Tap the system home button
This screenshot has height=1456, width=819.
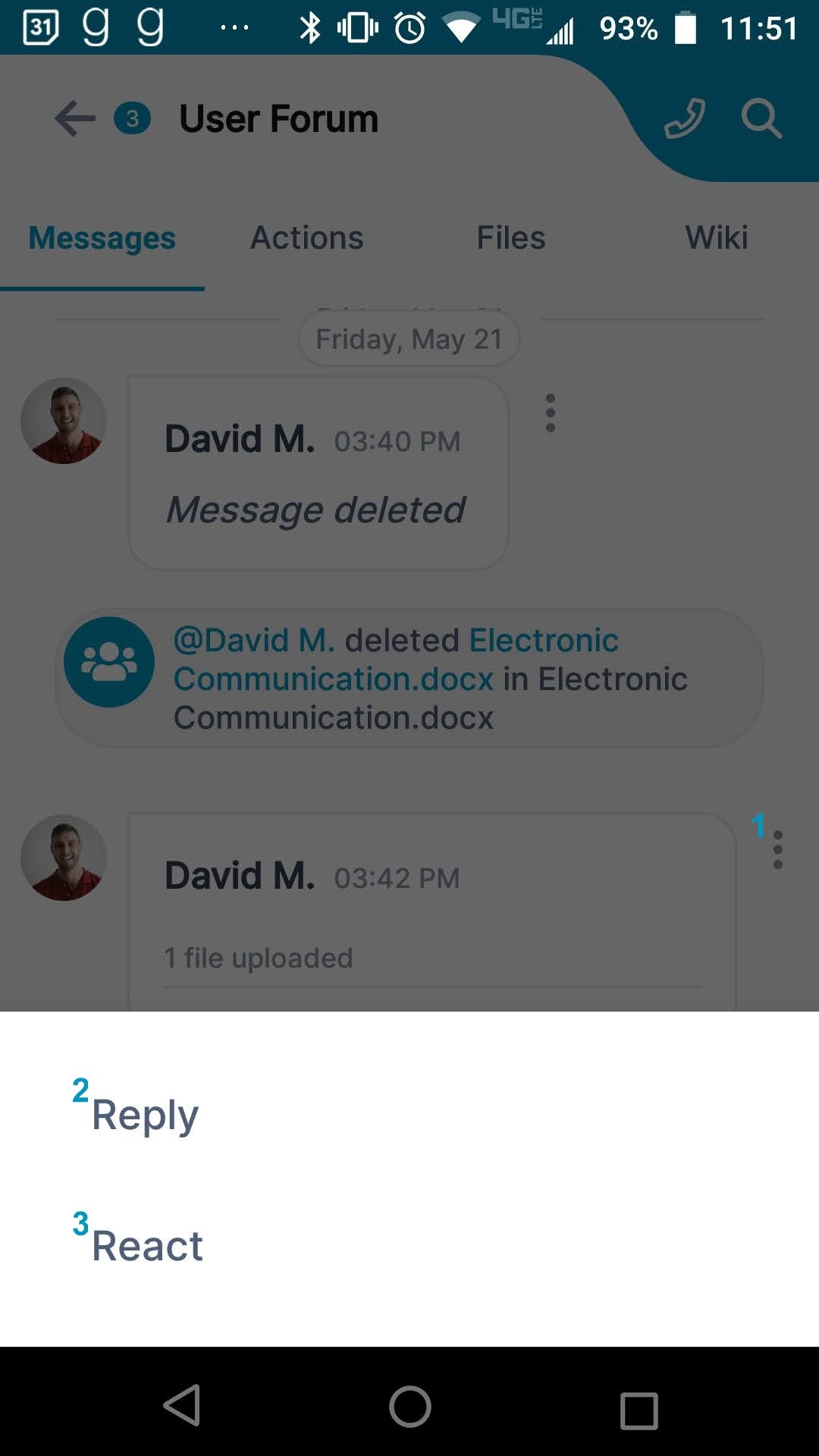410,1407
